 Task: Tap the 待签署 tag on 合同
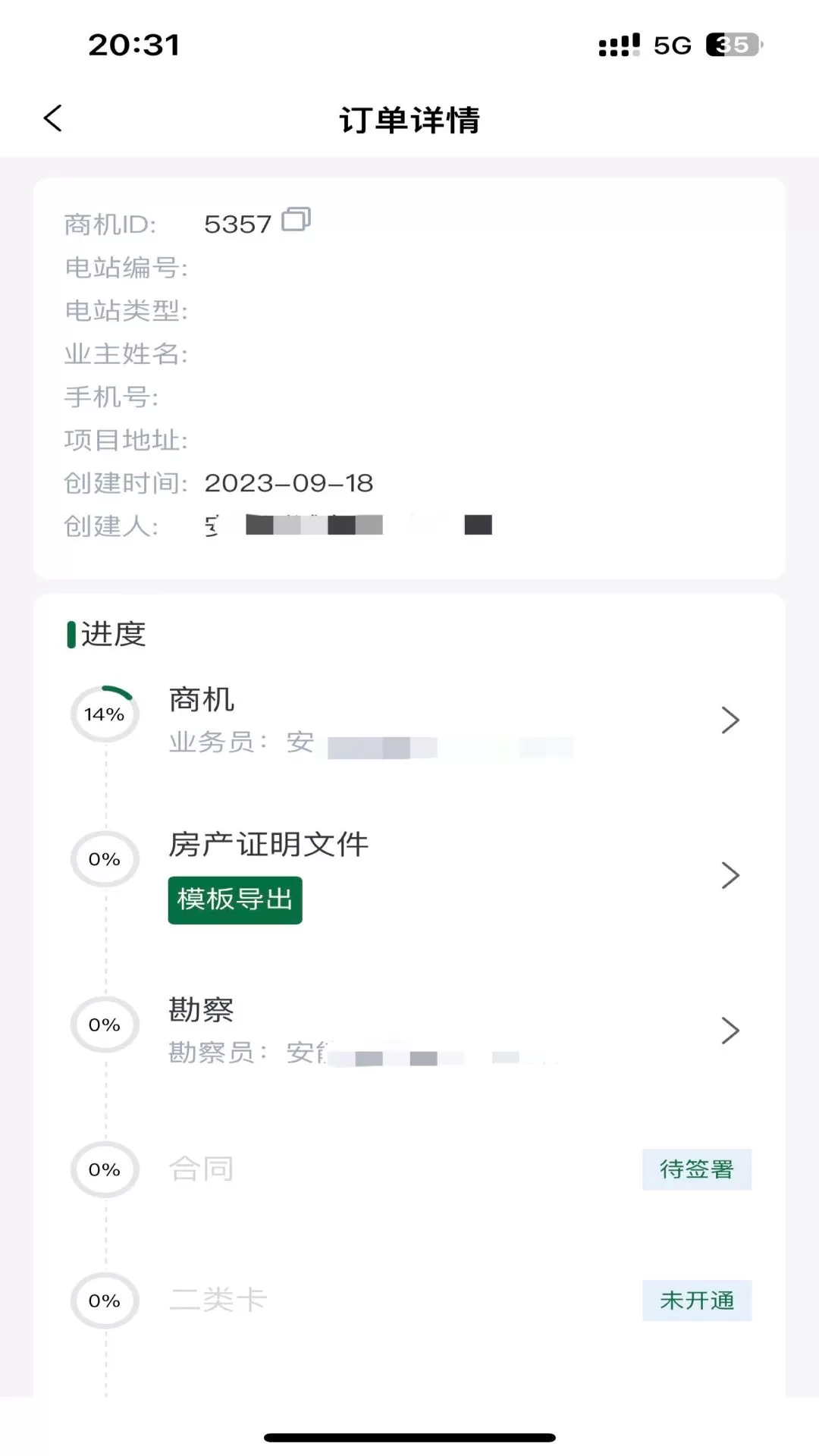(697, 1169)
